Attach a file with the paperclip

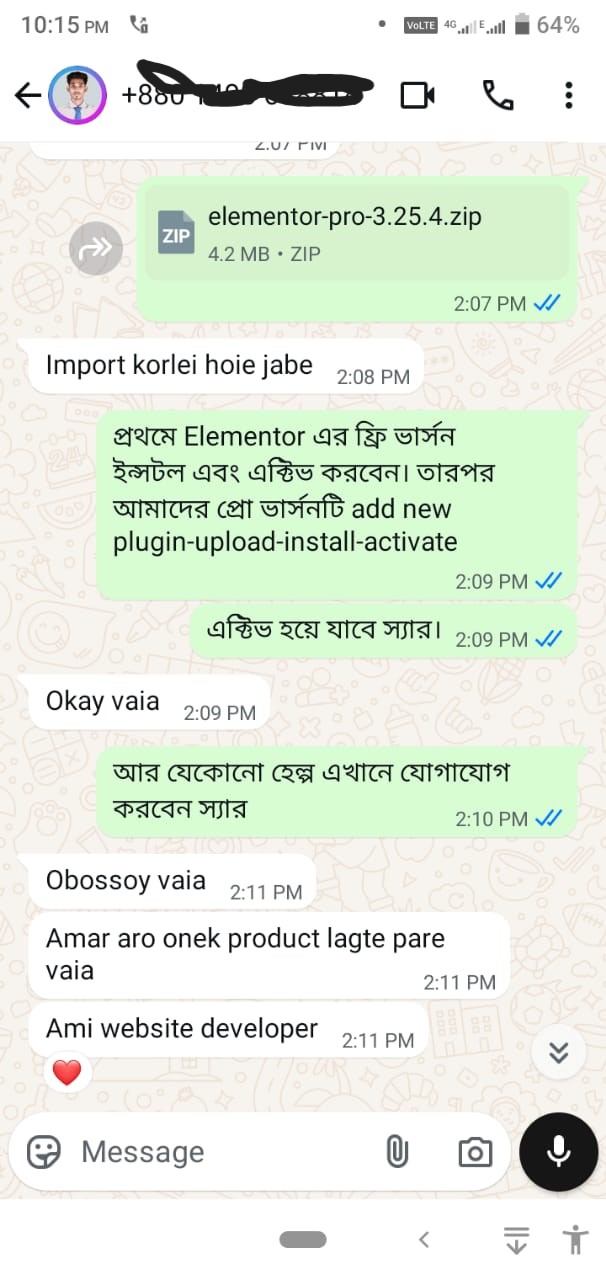[x=397, y=1152]
